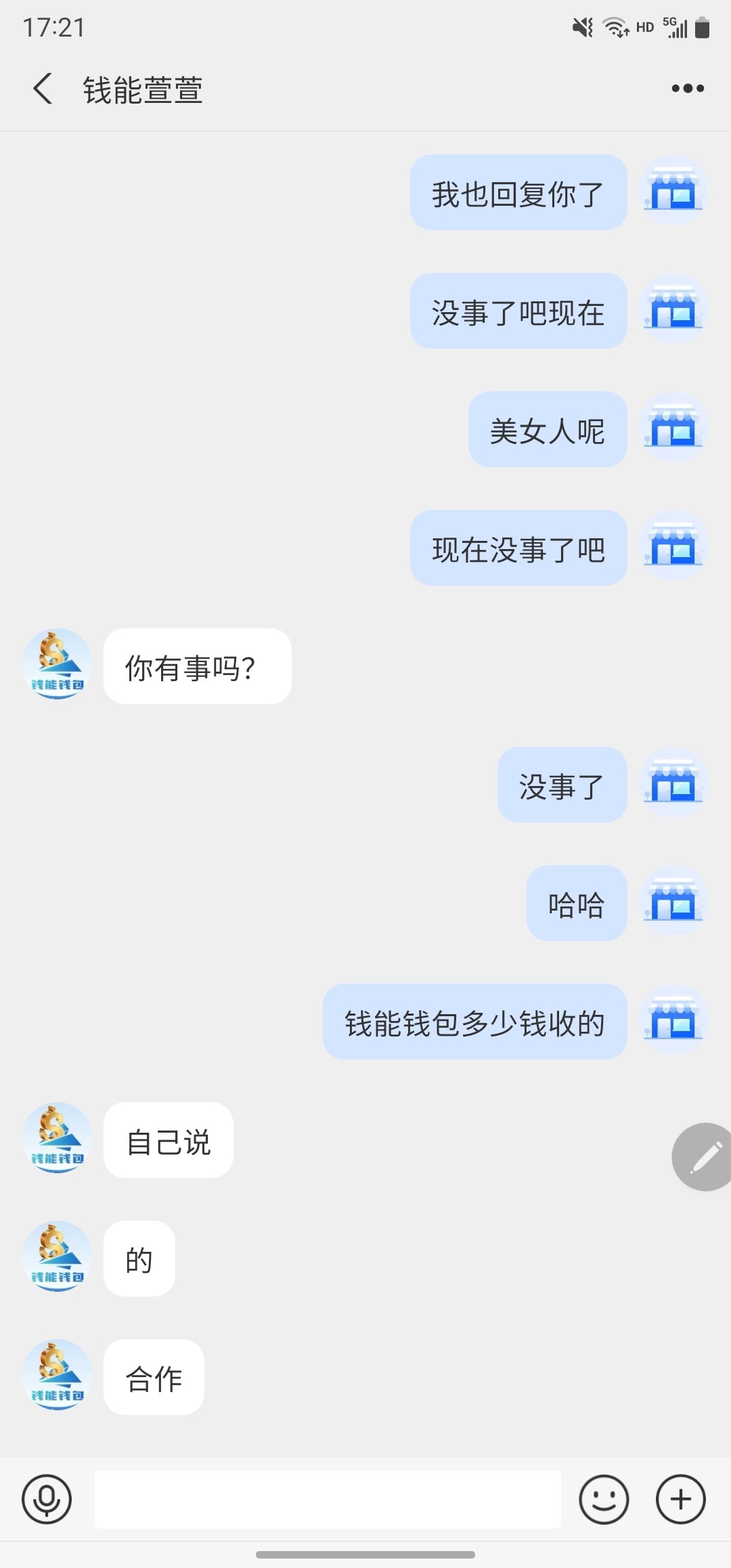Tap the floating pencil edit button
The width and height of the screenshot is (731, 1568).
pos(703,1157)
